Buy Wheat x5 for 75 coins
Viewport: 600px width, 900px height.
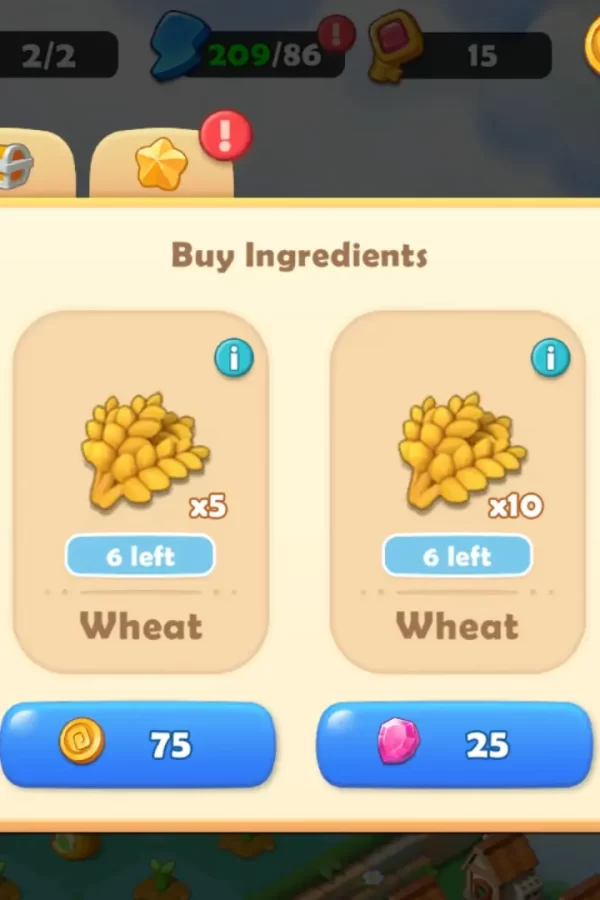[x=138, y=745]
